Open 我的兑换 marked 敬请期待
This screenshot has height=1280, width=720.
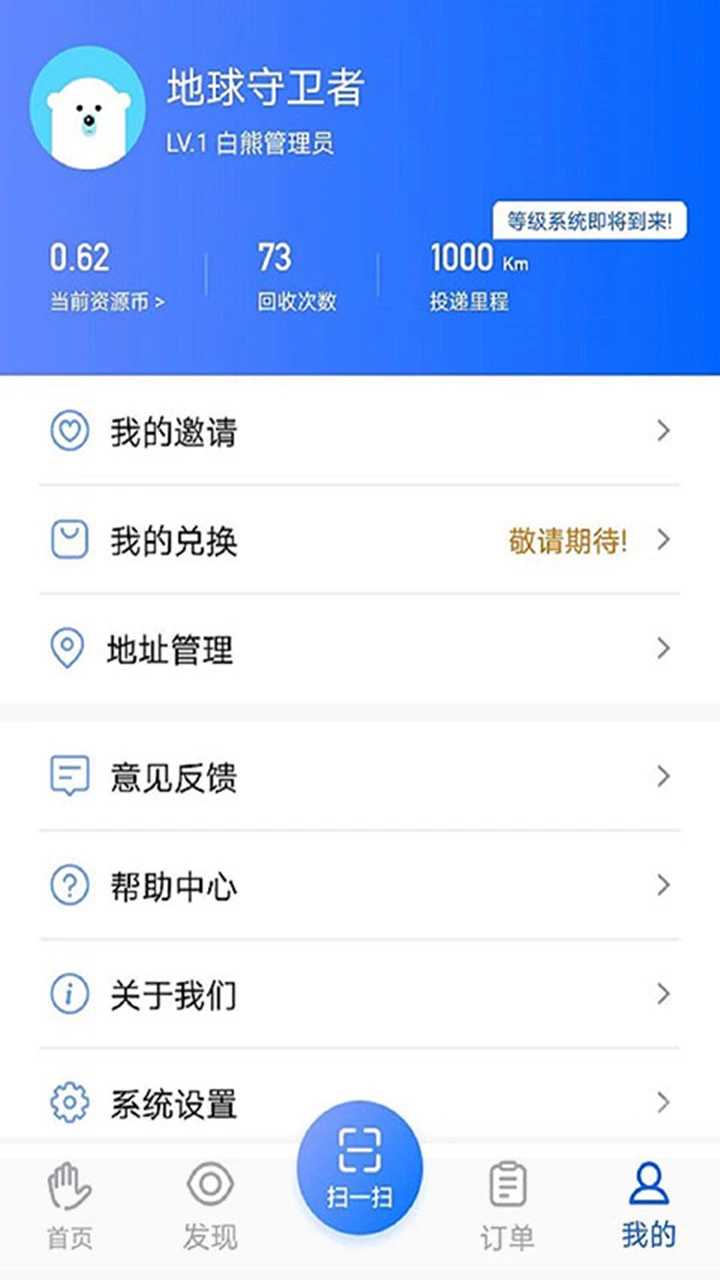[360, 541]
